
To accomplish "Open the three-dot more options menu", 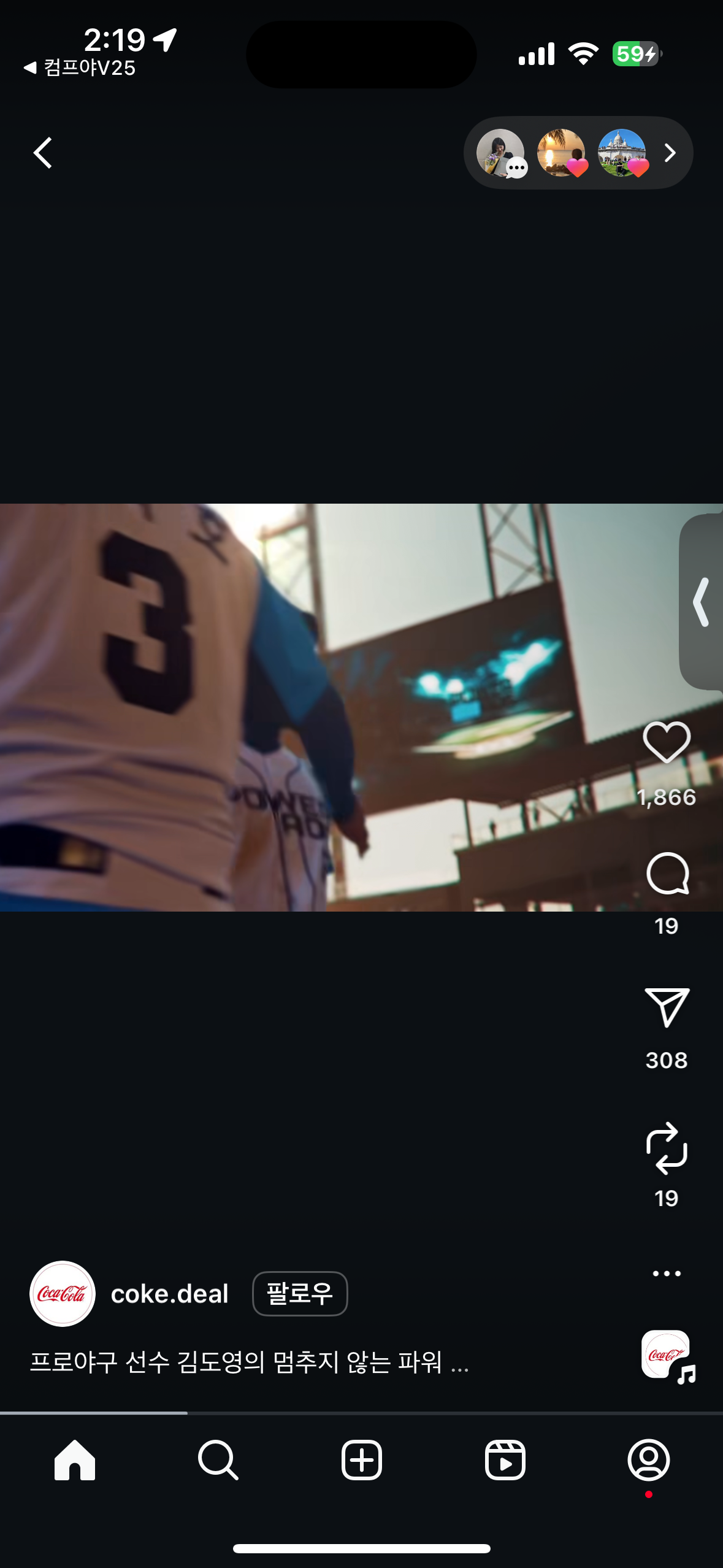I will [x=667, y=1274].
